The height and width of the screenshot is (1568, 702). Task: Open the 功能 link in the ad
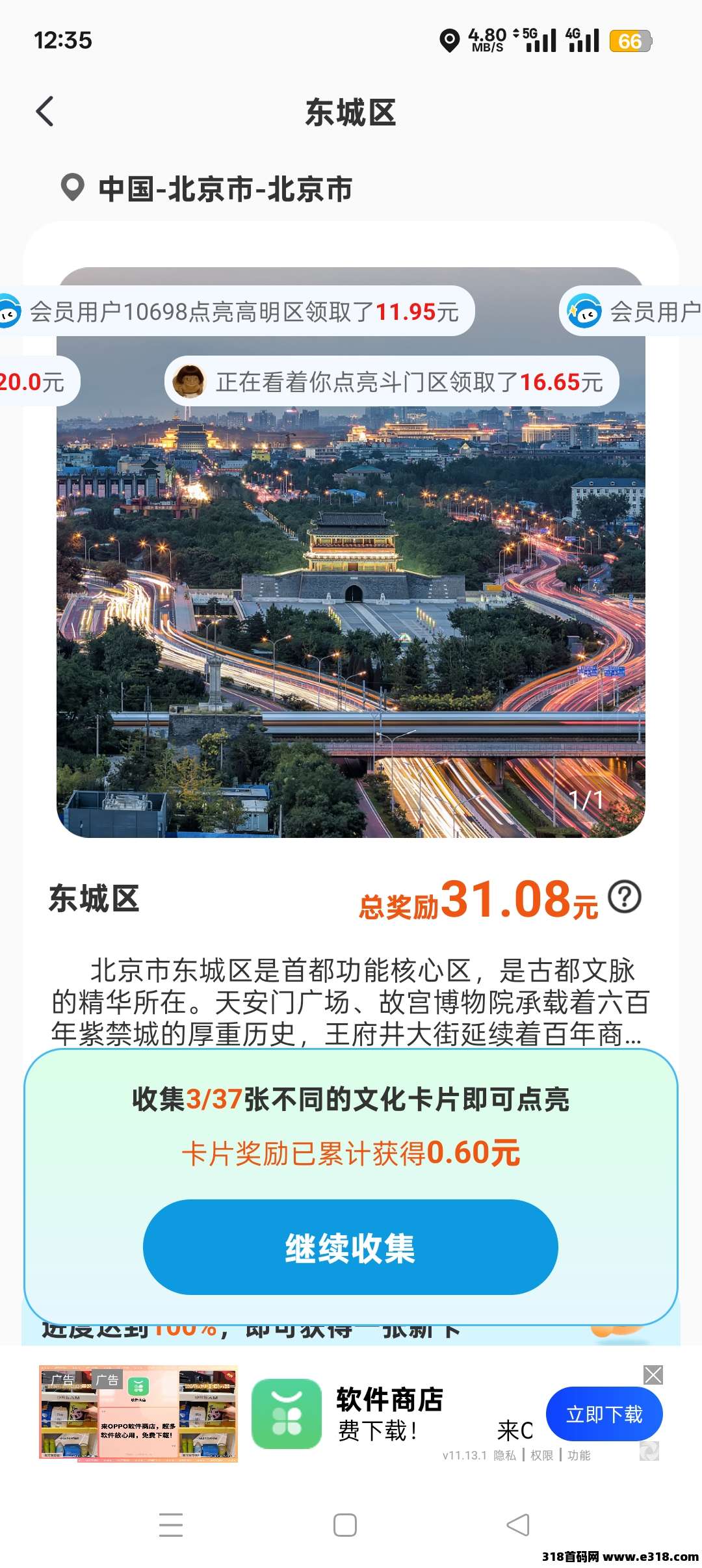coord(580,1456)
